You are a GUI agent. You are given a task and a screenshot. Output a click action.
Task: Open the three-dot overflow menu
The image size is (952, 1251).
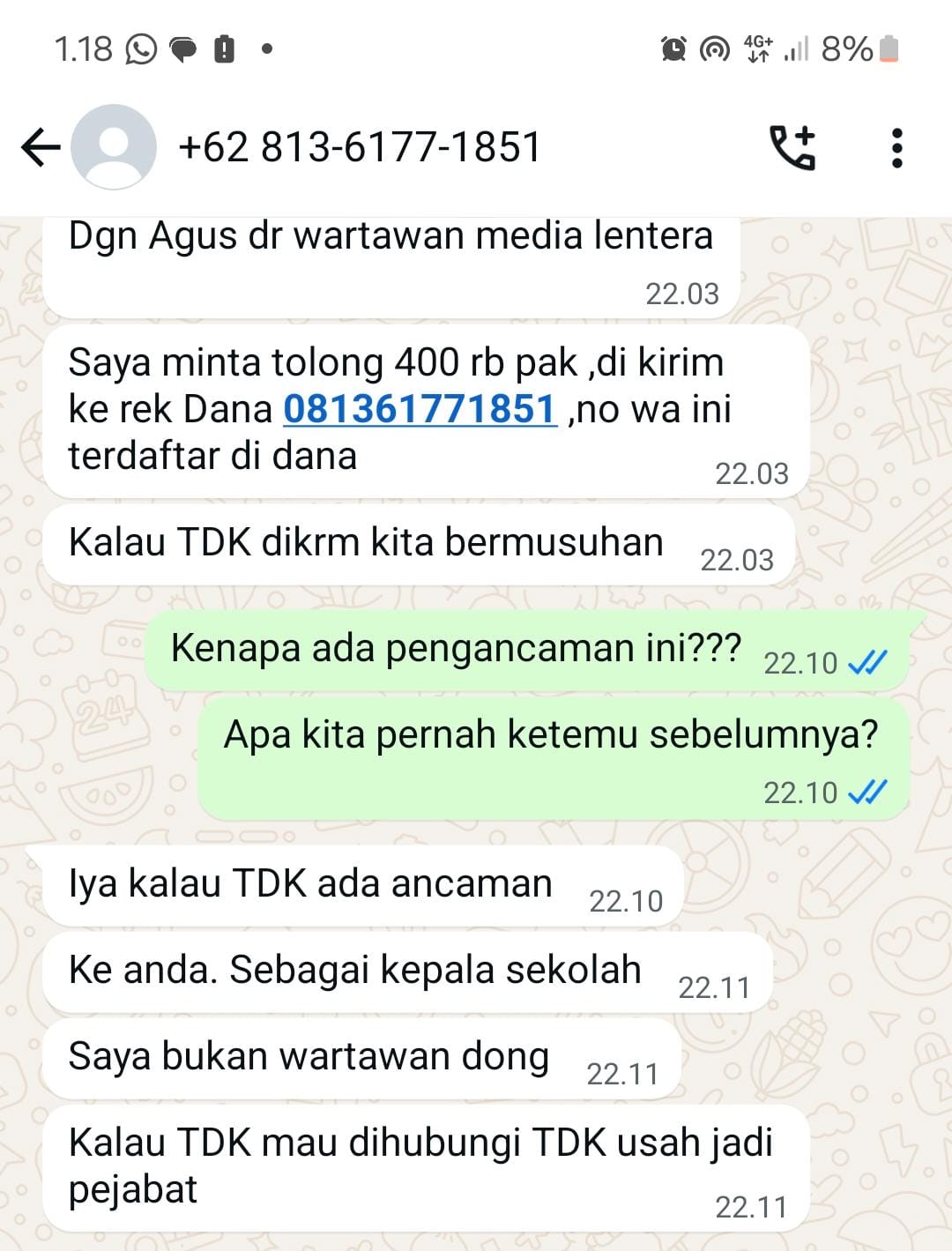click(x=896, y=147)
